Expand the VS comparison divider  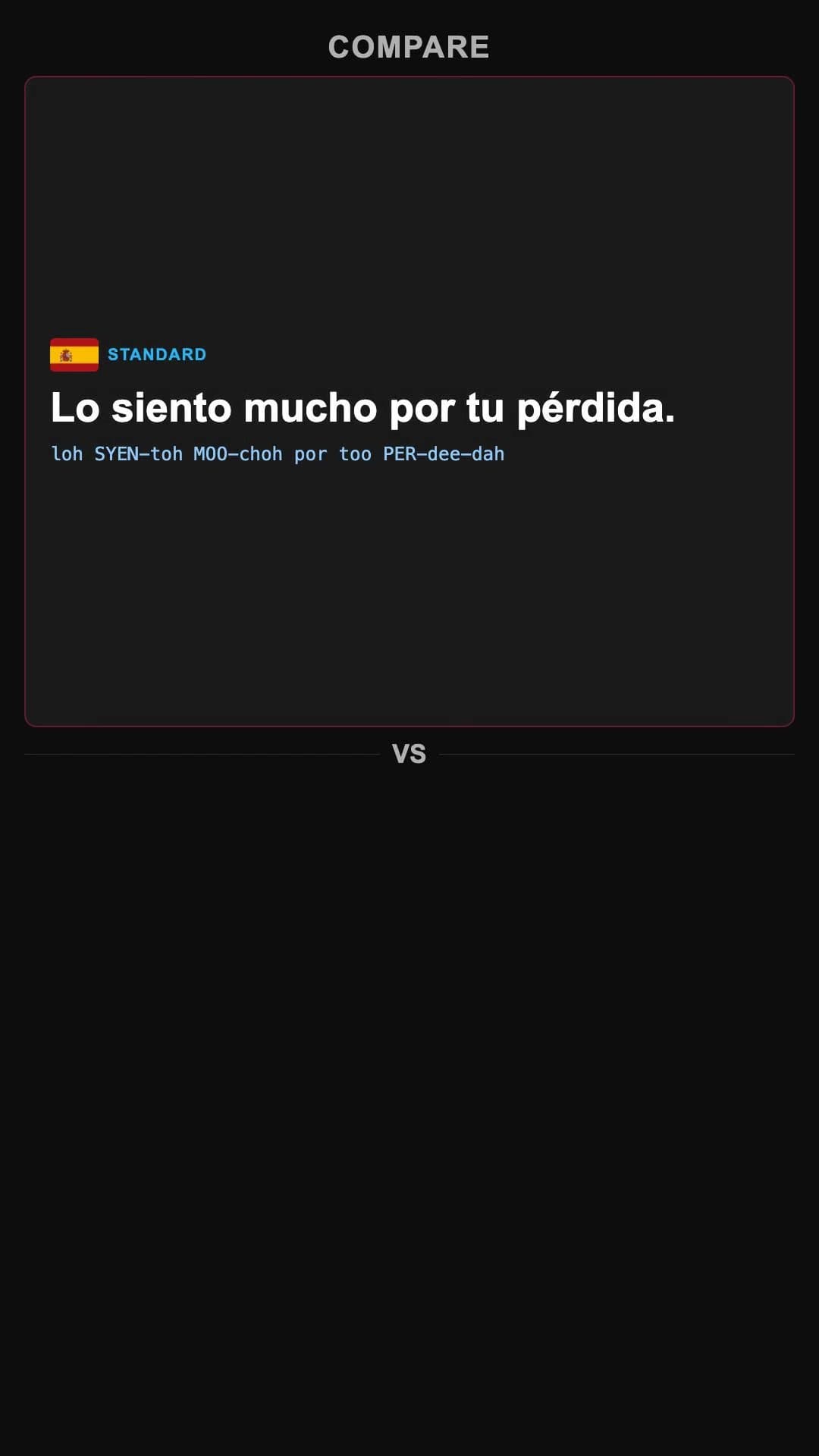point(409,753)
